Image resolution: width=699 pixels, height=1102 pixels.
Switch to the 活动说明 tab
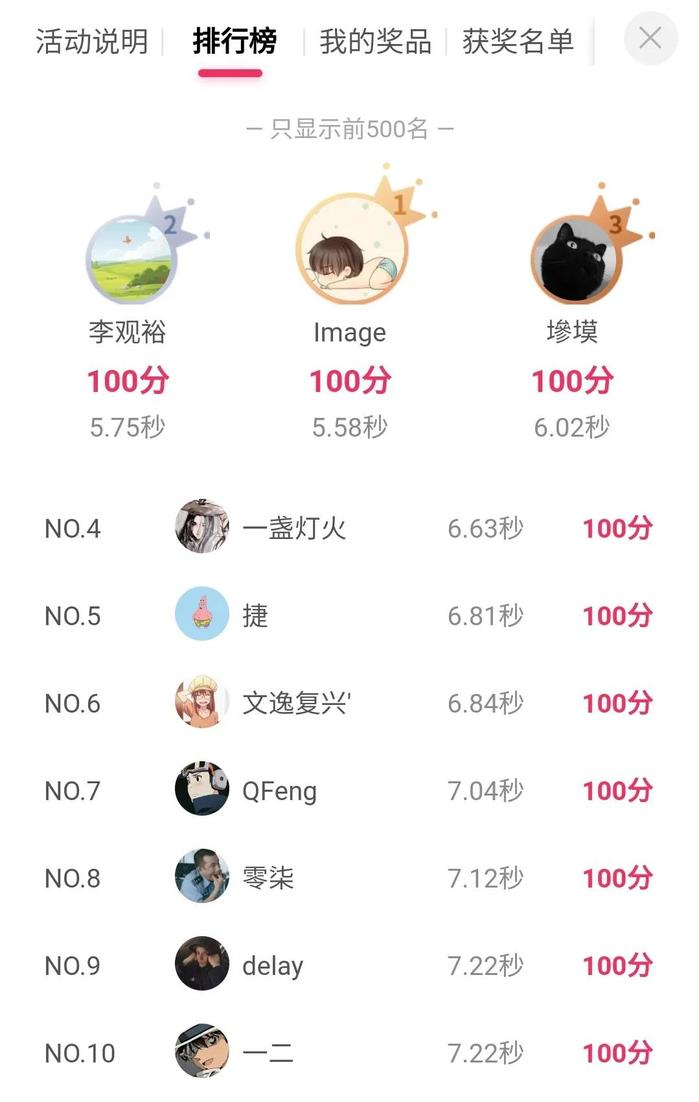pos(91,41)
